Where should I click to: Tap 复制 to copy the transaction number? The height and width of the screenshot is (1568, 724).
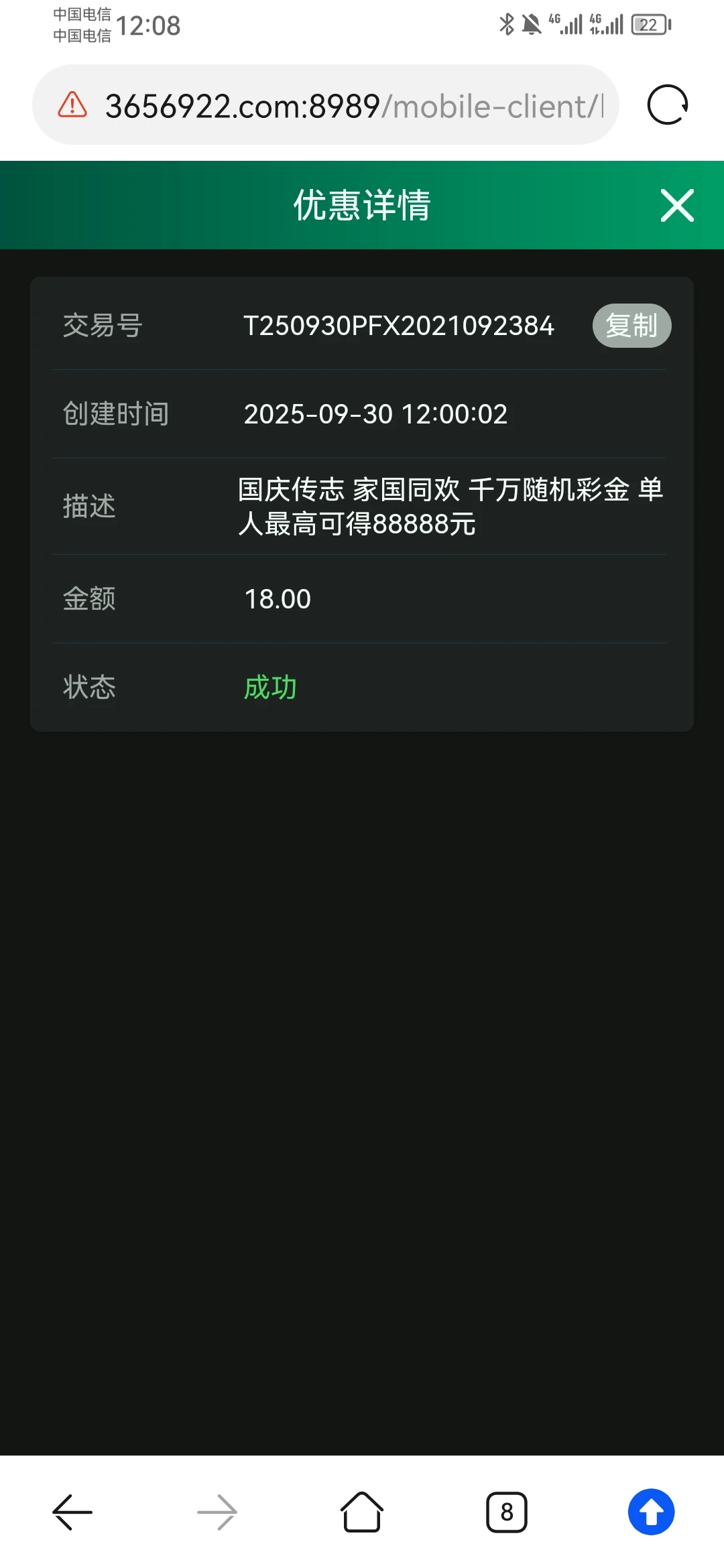[631, 325]
